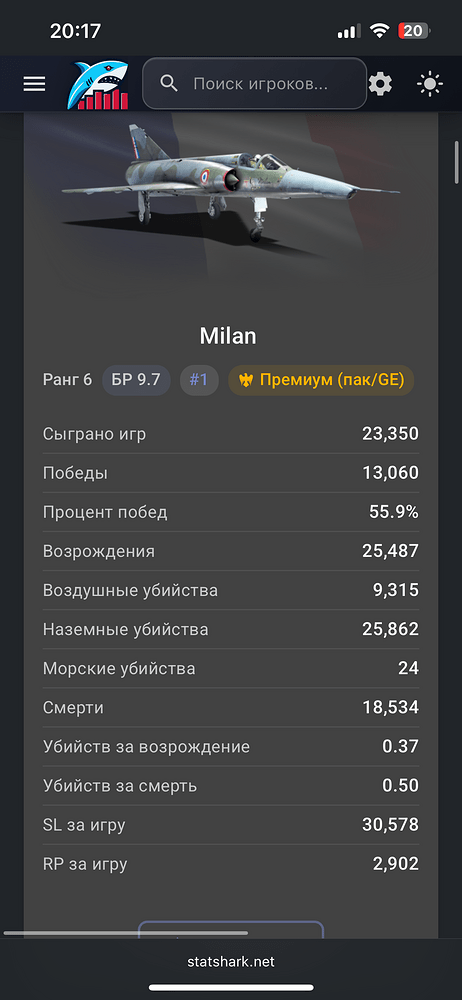Focus the player search field
The width and height of the screenshot is (462, 1000).
[255, 84]
